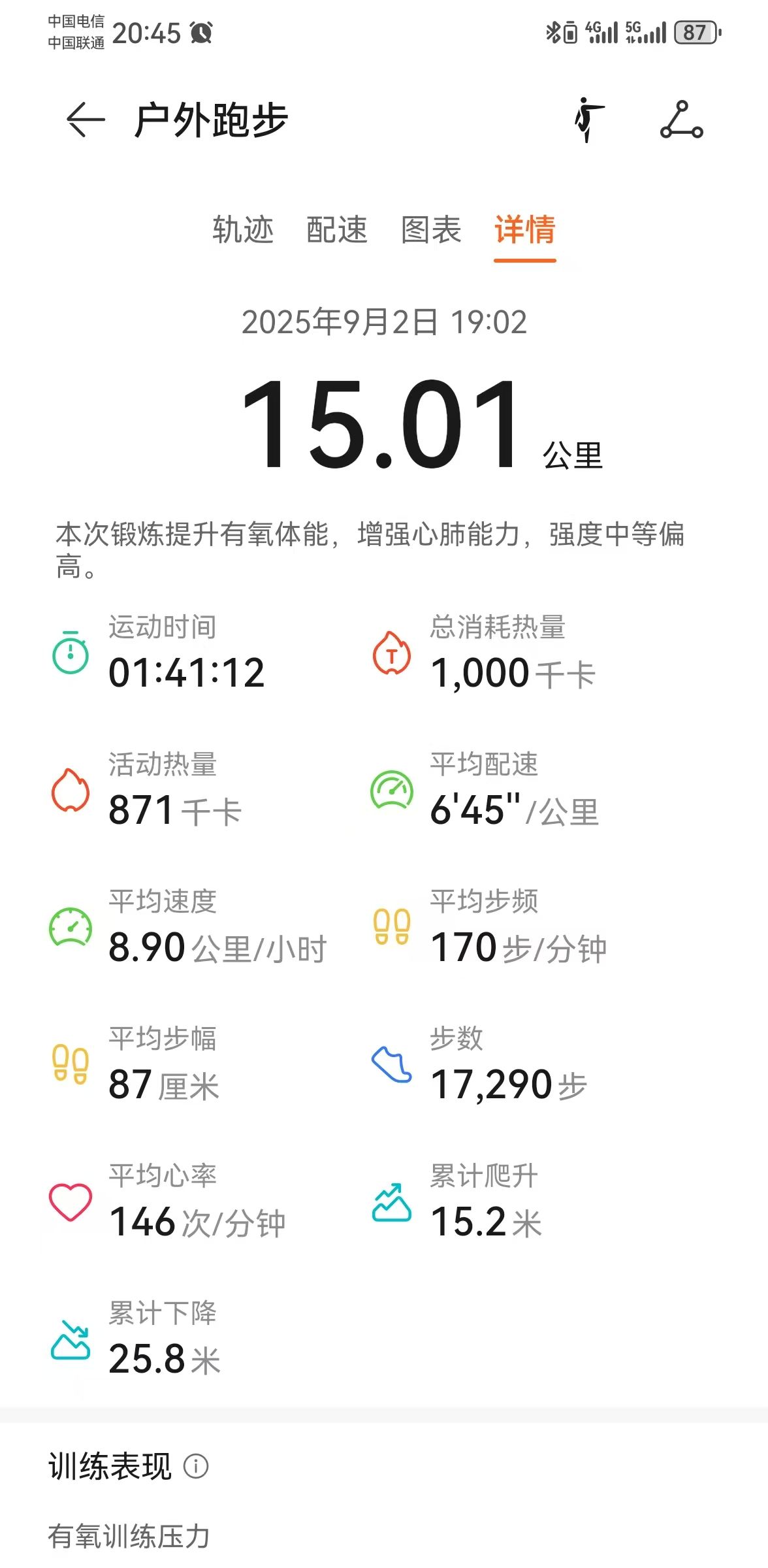
Task: Select the speedometer icon beside 平均速度
Action: point(70,926)
